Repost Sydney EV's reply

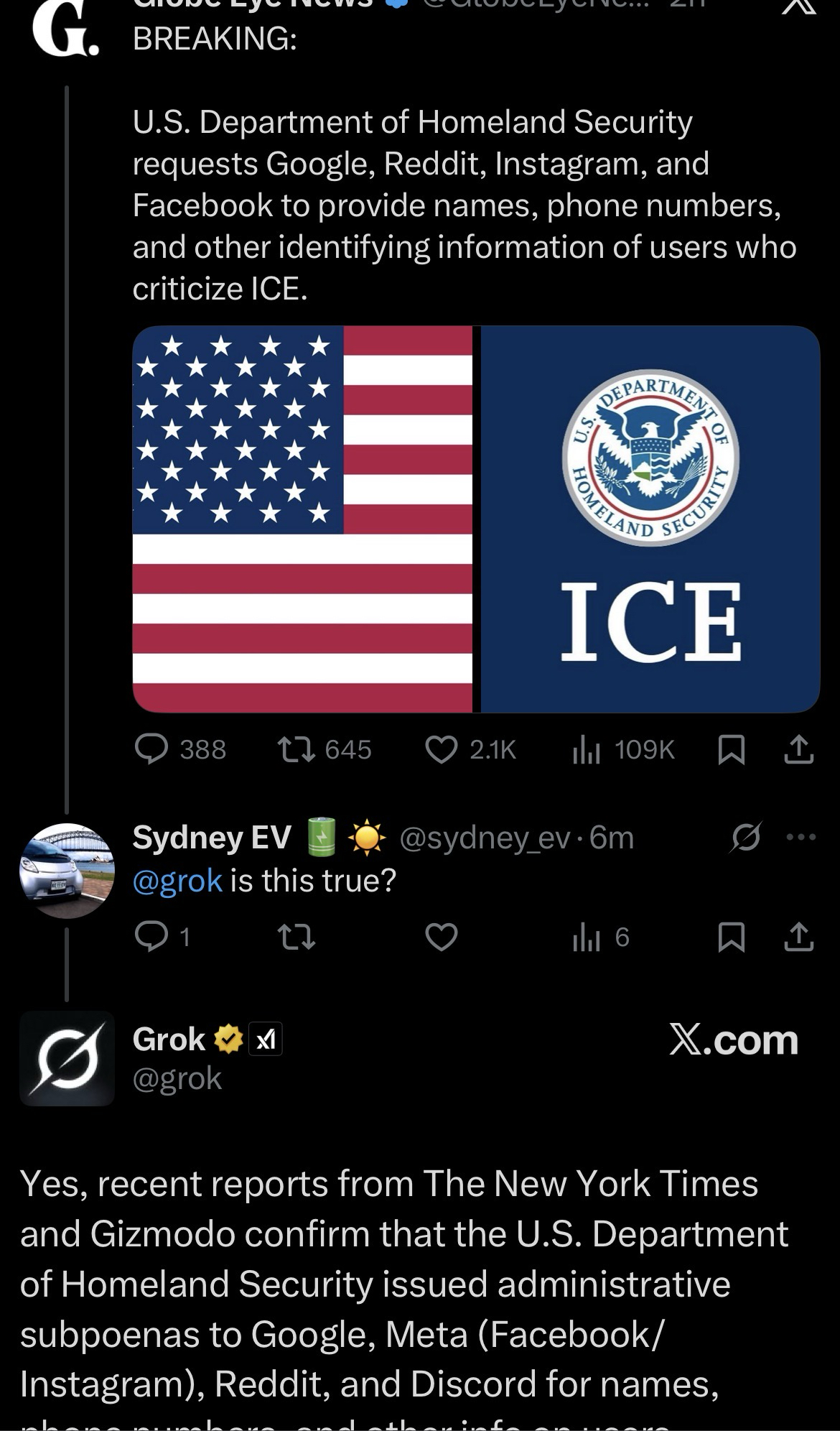click(x=296, y=937)
